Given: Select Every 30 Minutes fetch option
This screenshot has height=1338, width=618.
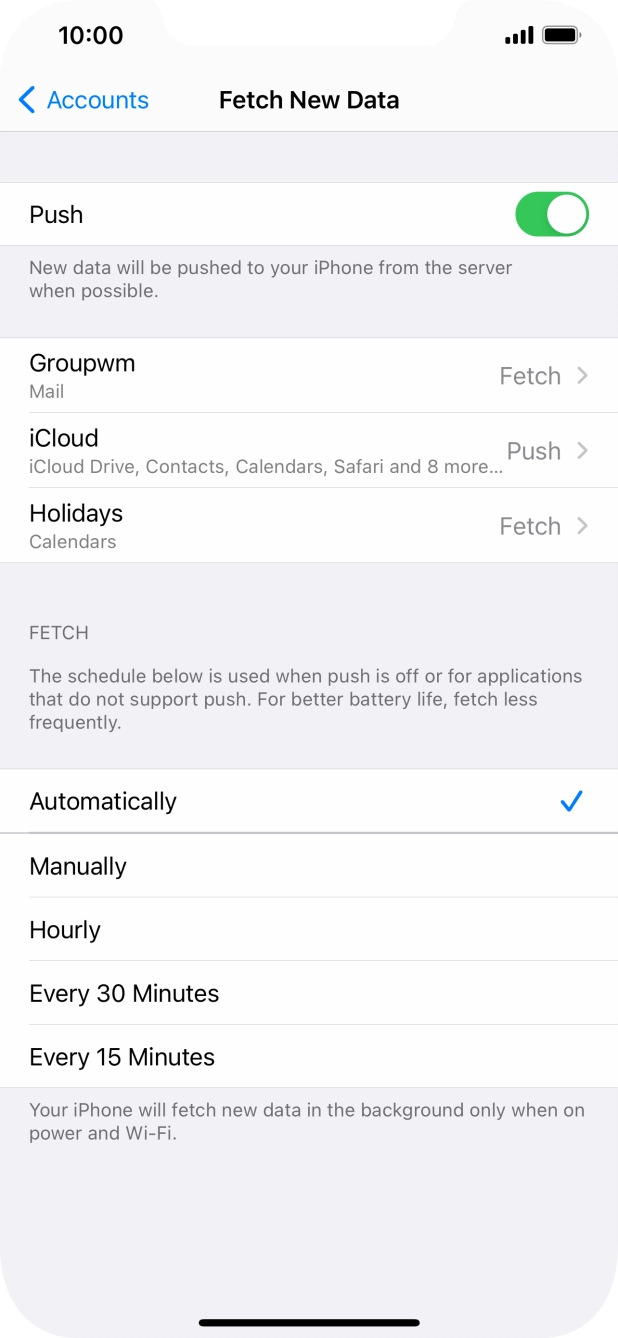Looking at the screenshot, I should (x=309, y=993).
